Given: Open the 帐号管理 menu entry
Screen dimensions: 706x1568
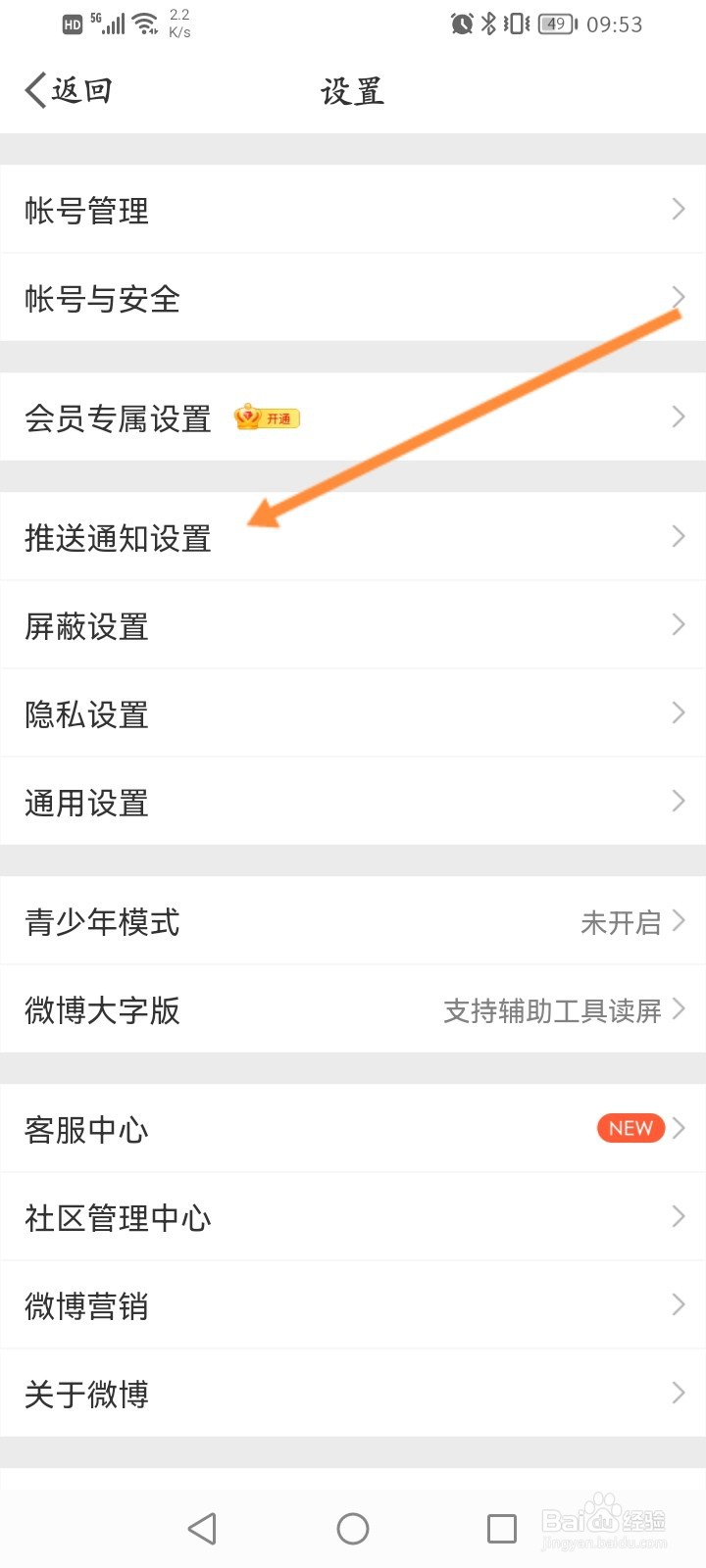Looking at the screenshot, I should 353,210.
